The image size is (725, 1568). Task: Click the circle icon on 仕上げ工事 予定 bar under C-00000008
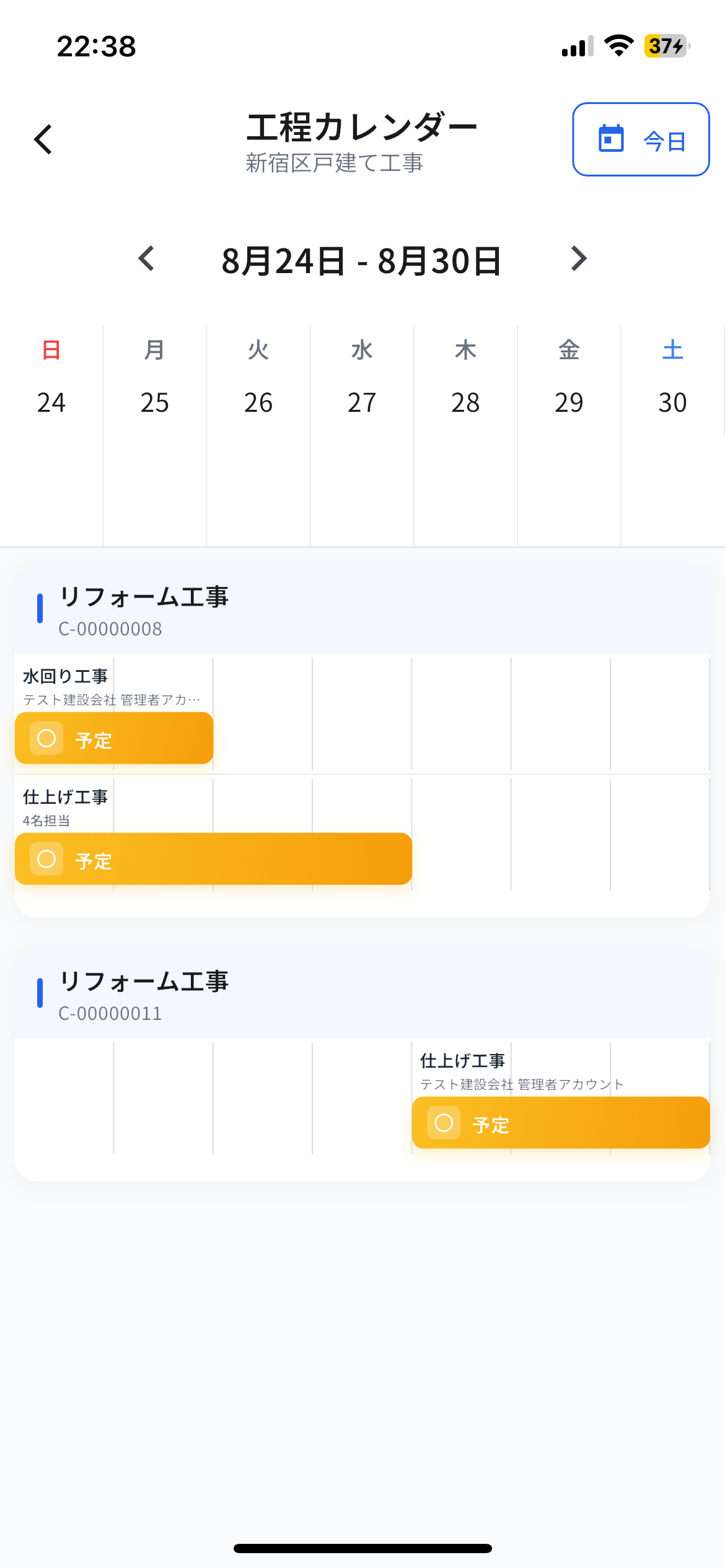pos(45,859)
